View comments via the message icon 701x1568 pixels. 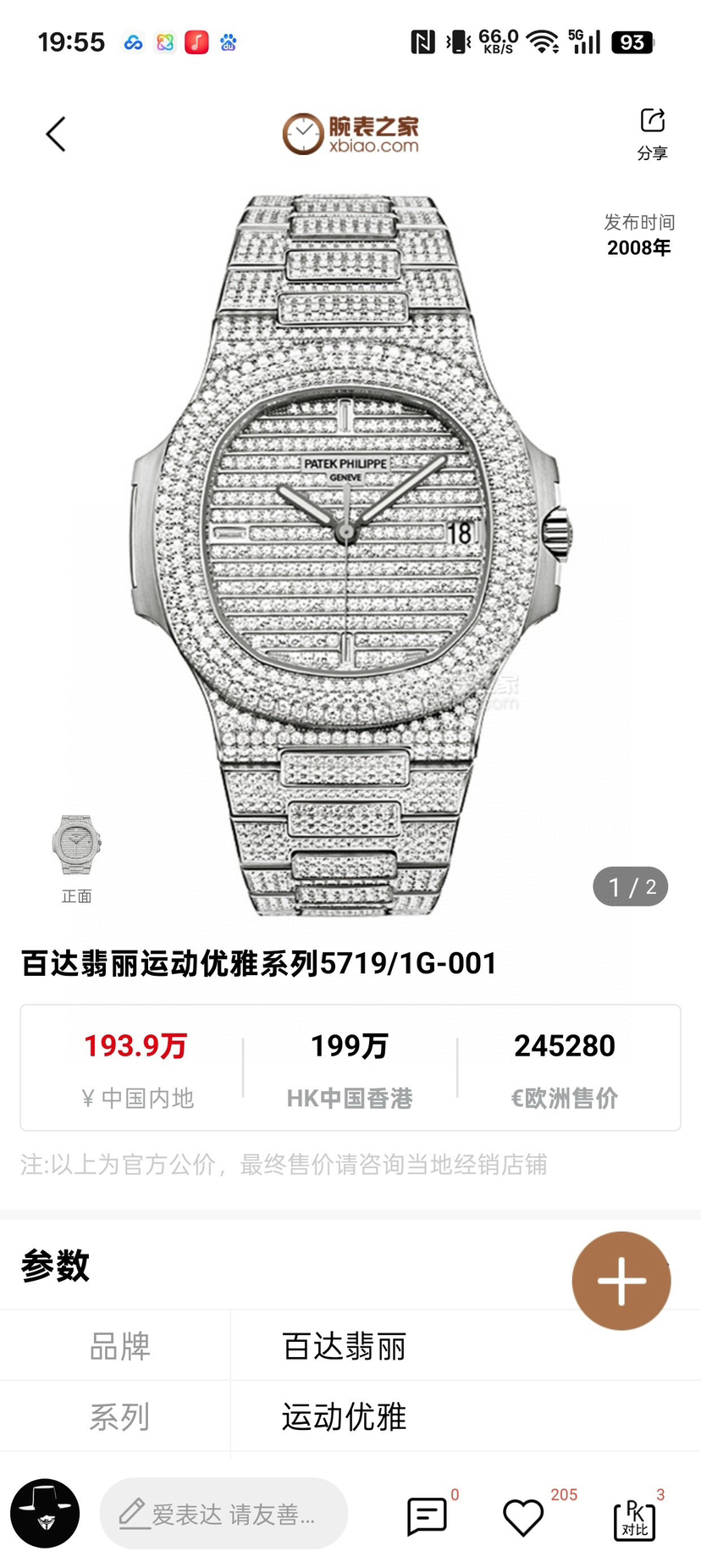click(427, 1515)
